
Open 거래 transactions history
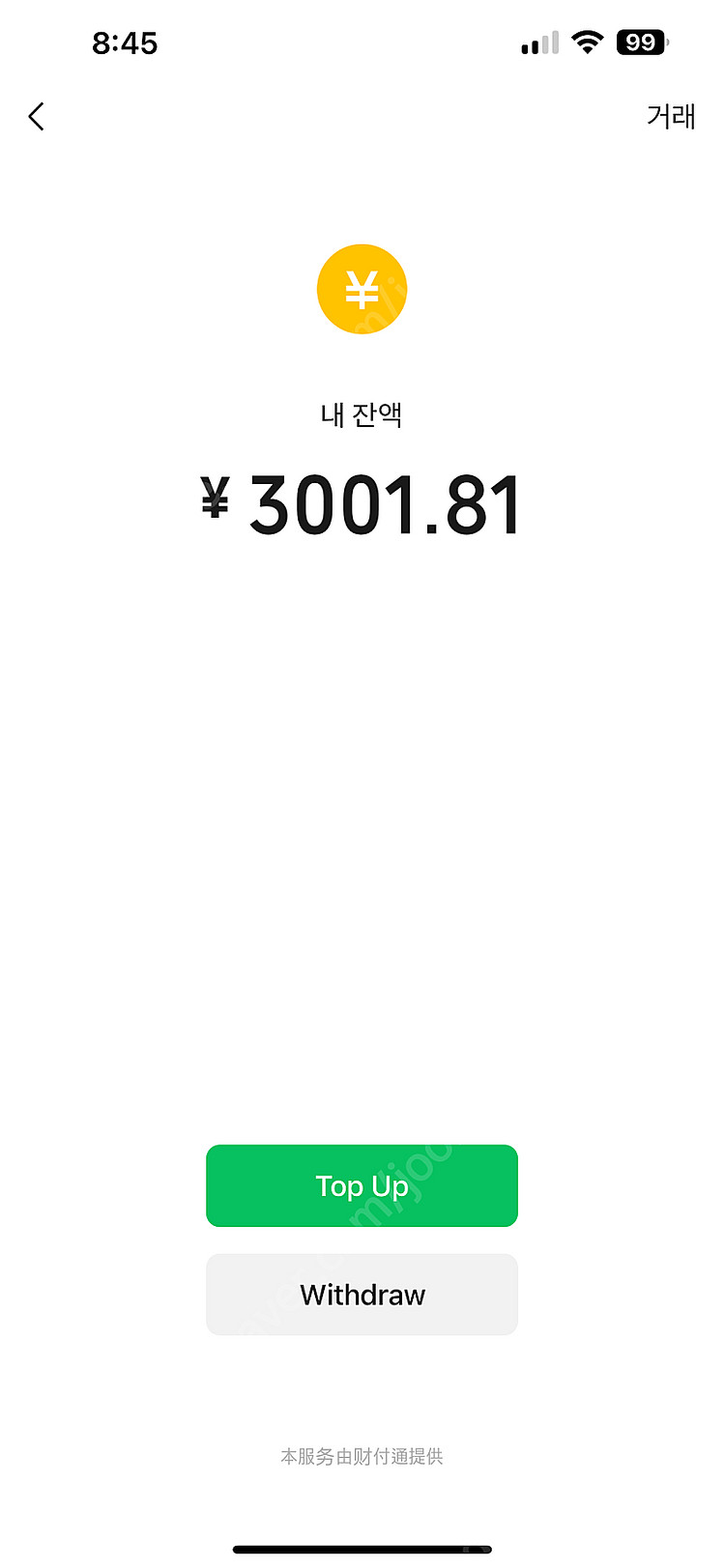point(670,117)
